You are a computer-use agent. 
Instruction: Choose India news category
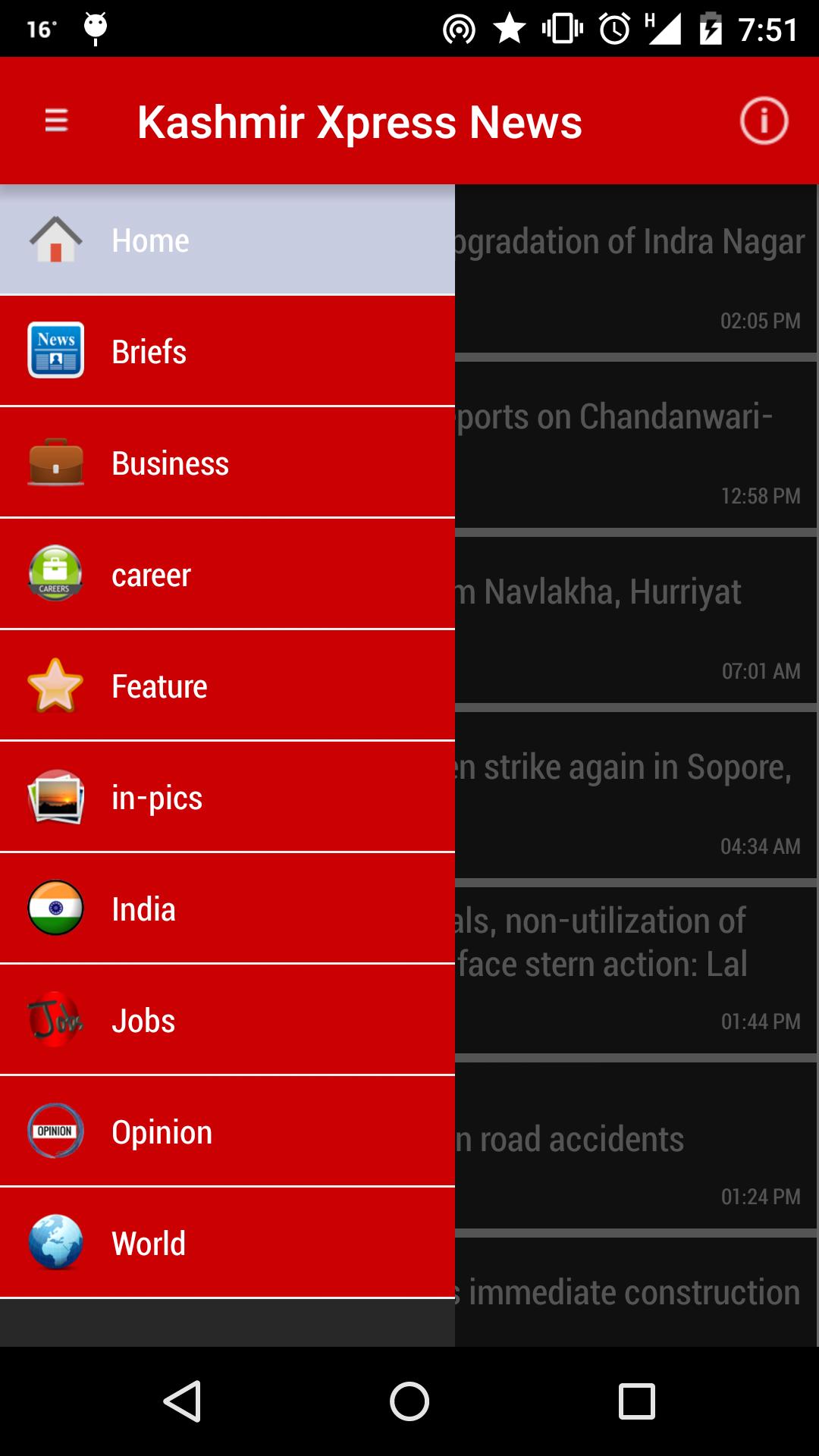point(227,908)
